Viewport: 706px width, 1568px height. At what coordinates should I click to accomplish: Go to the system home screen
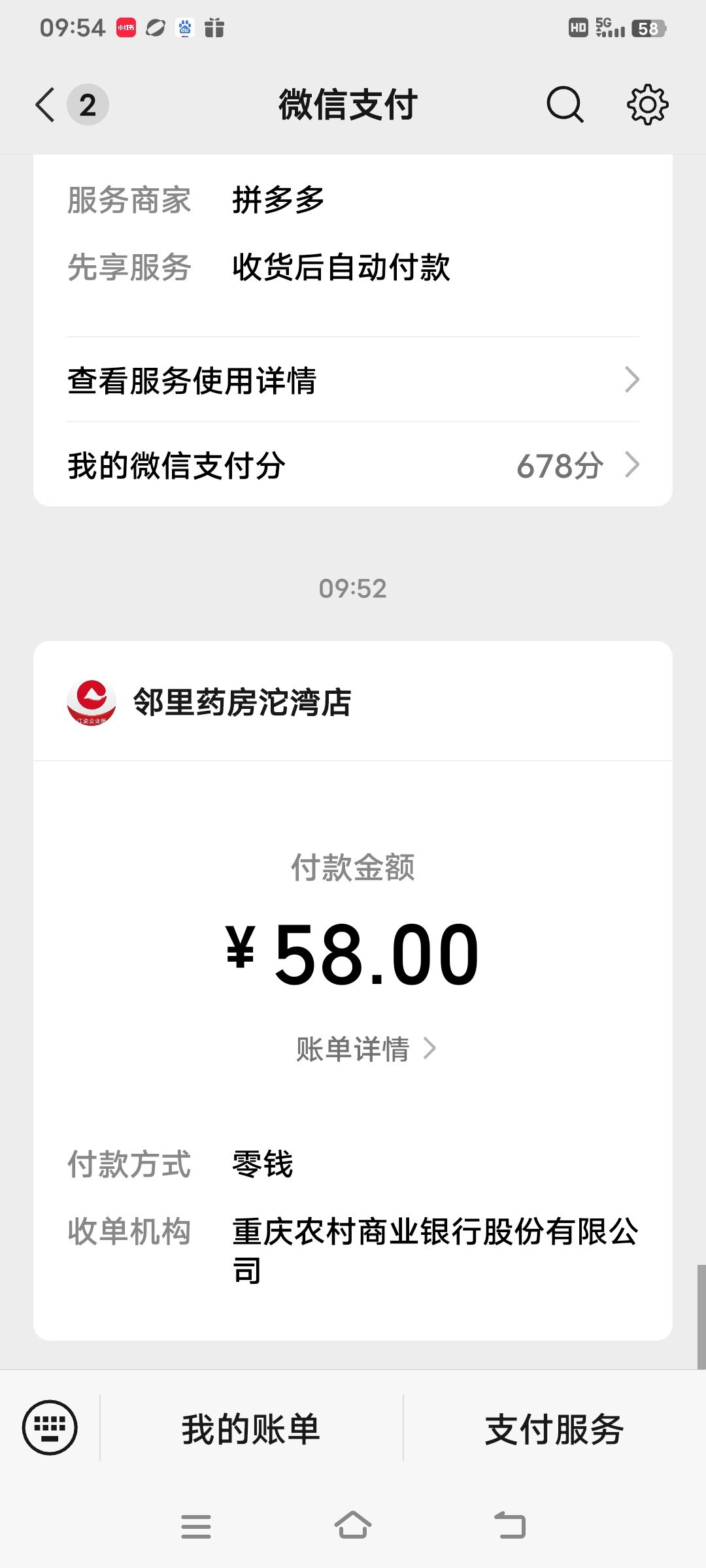353,1526
